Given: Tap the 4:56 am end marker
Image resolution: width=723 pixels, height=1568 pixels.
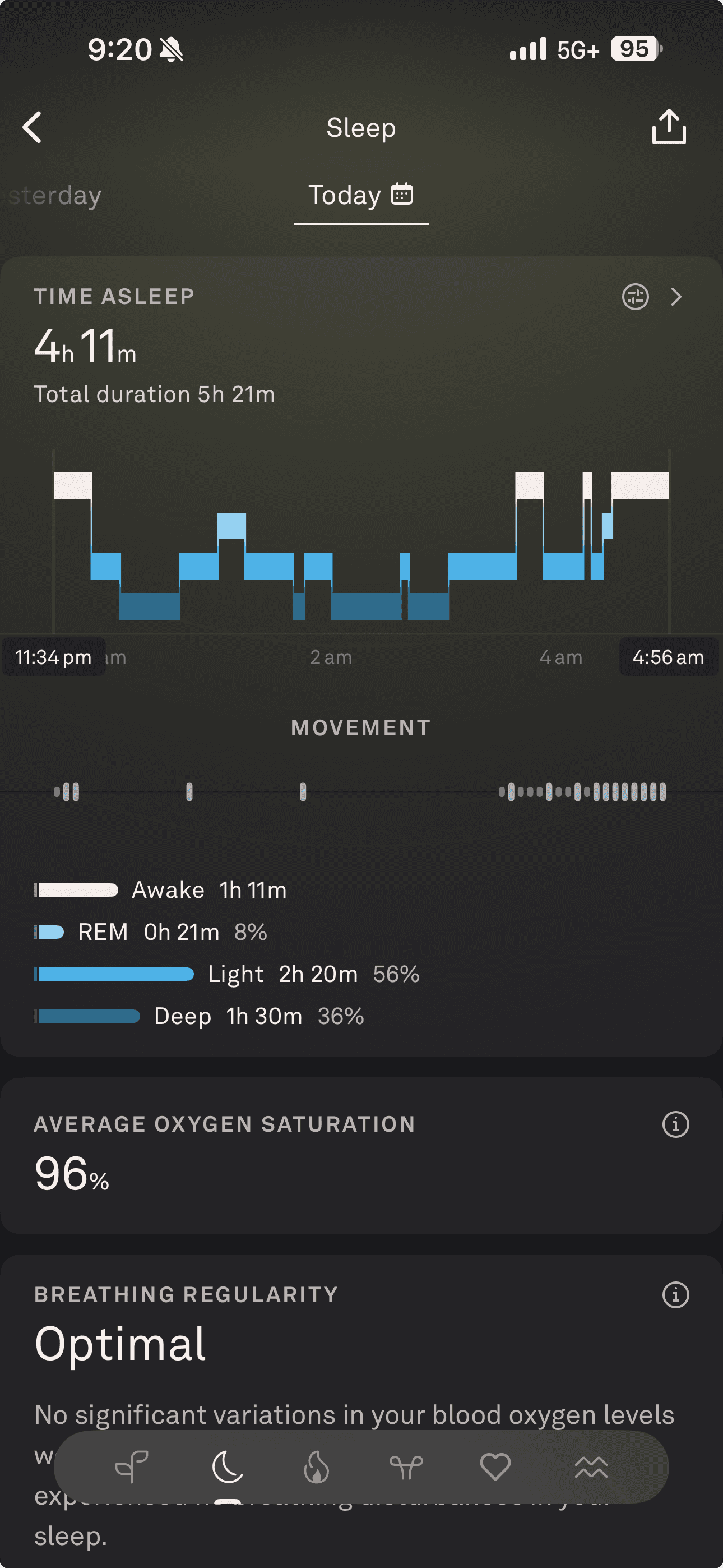Looking at the screenshot, I should [667, 657].
